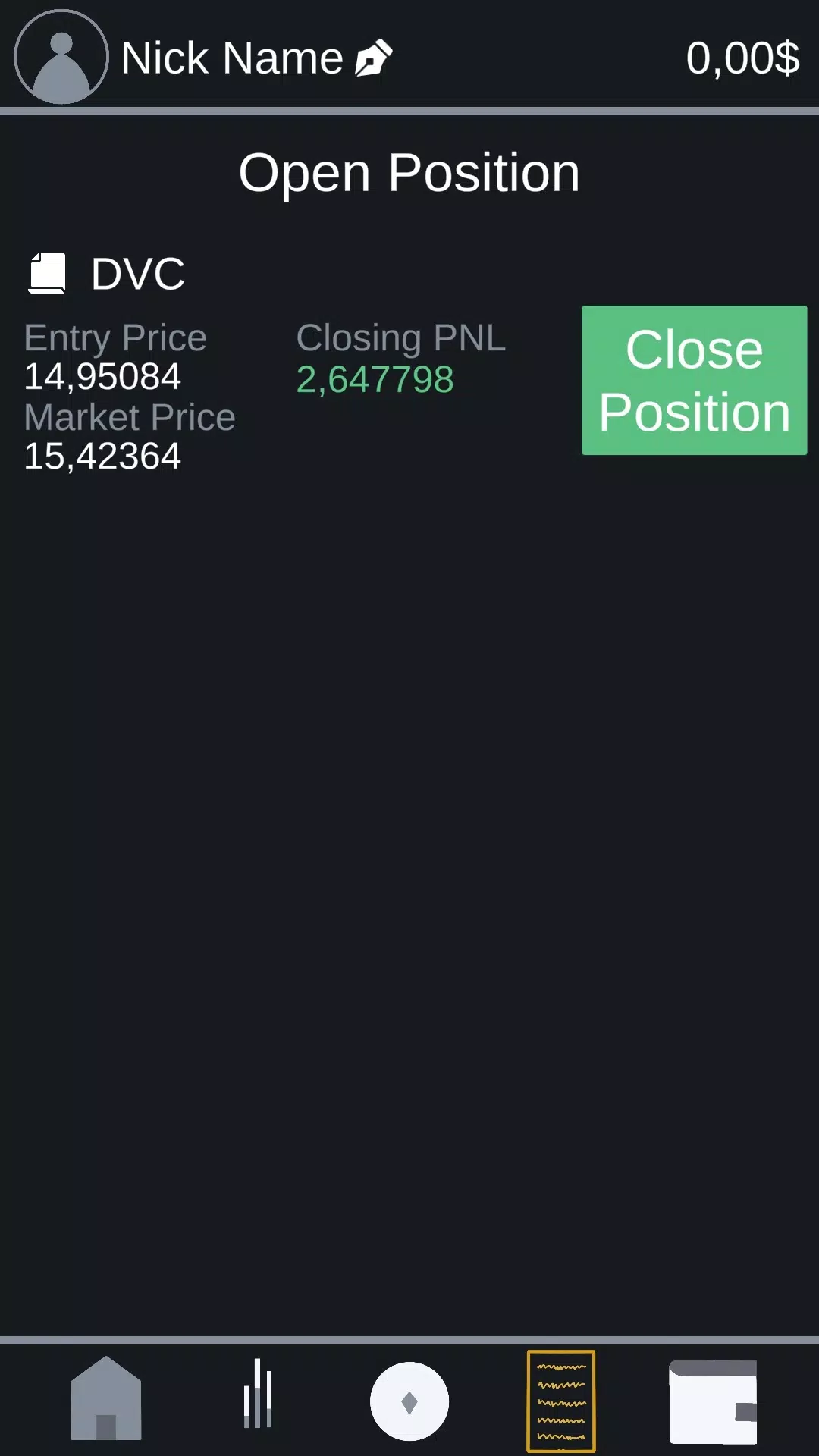
Task: Open the round diamond tab
Action: point(409,1401)
